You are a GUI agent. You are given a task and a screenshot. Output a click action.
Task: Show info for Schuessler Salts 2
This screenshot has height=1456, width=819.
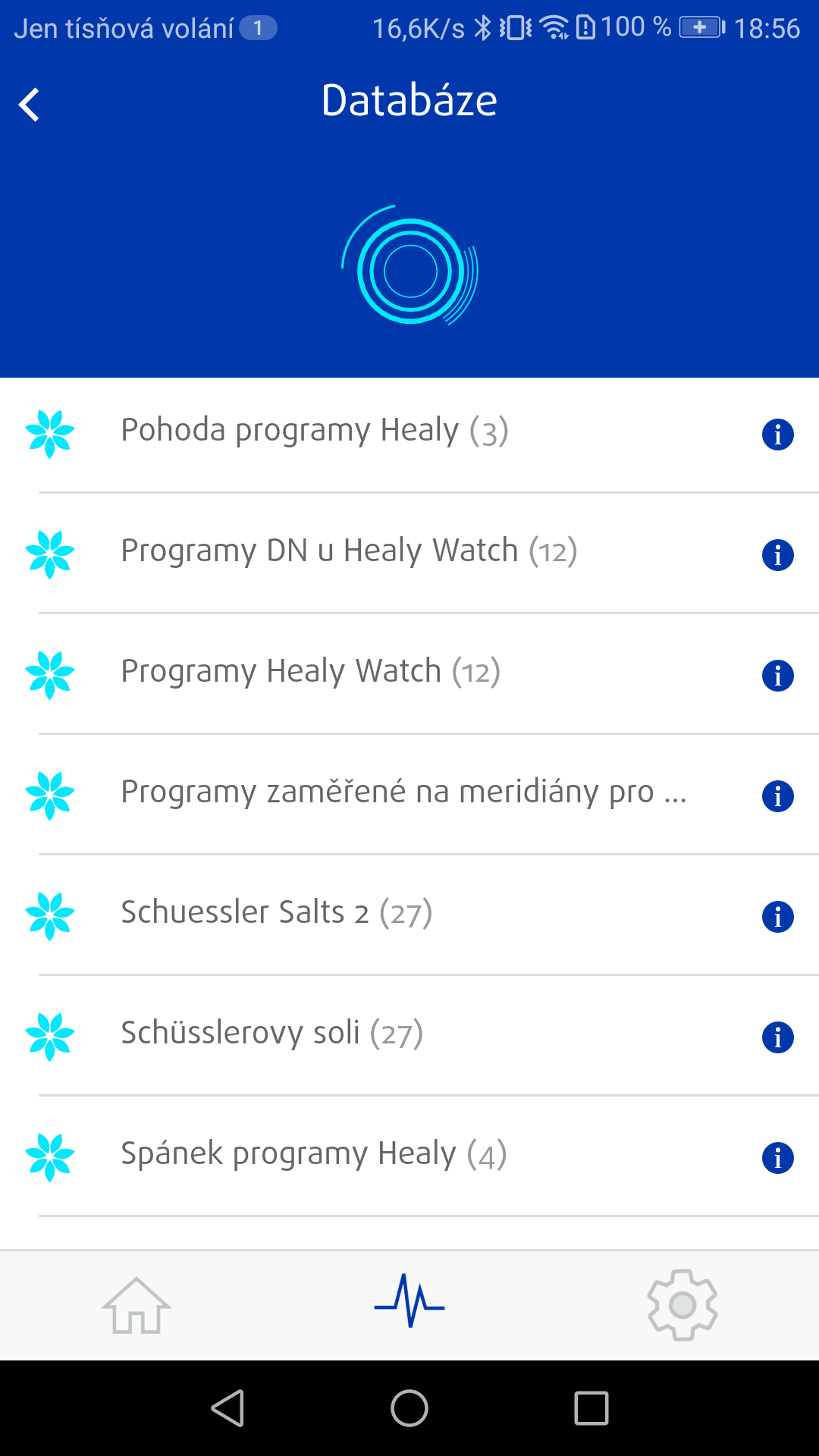tap(777, 917)
